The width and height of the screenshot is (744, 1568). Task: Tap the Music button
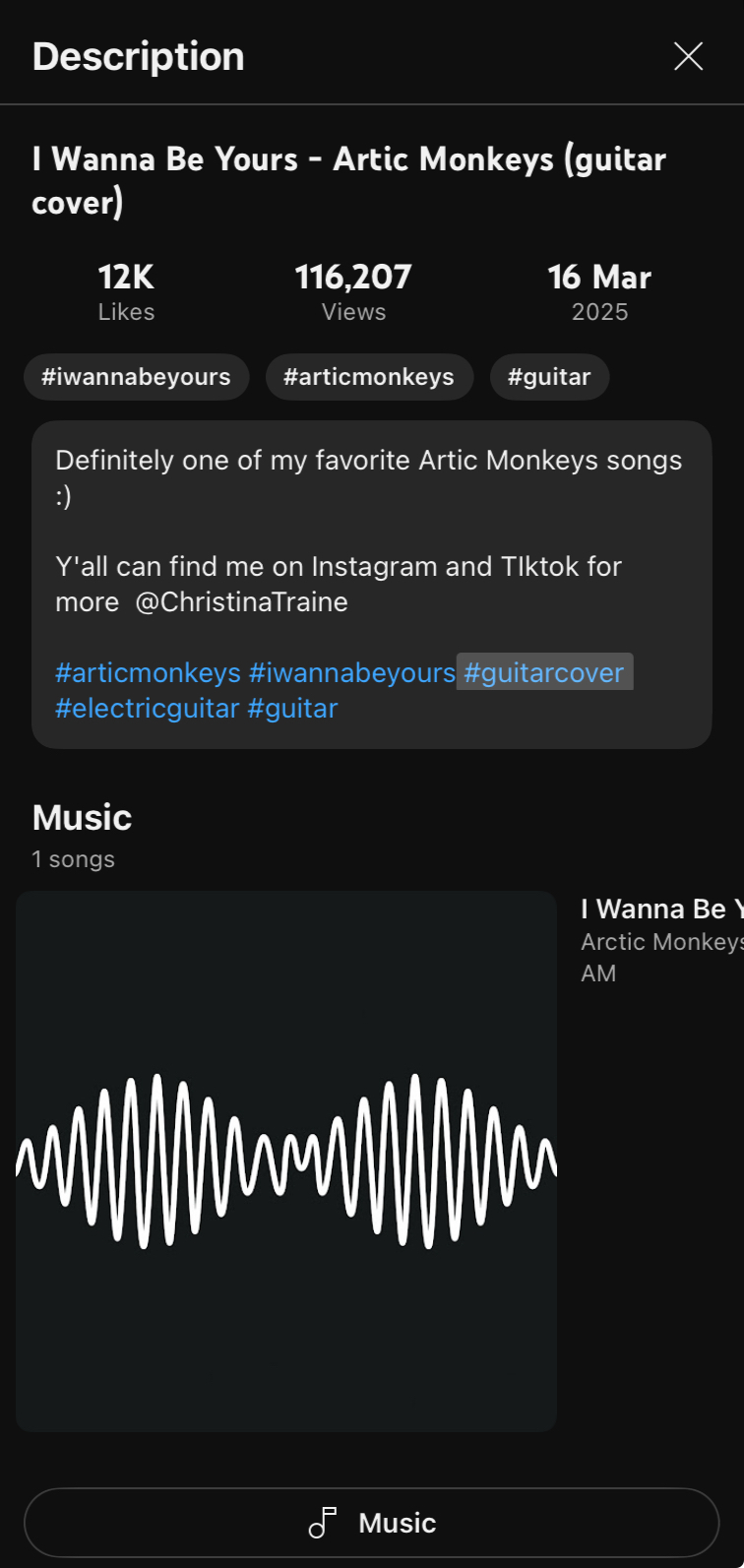372,1523
